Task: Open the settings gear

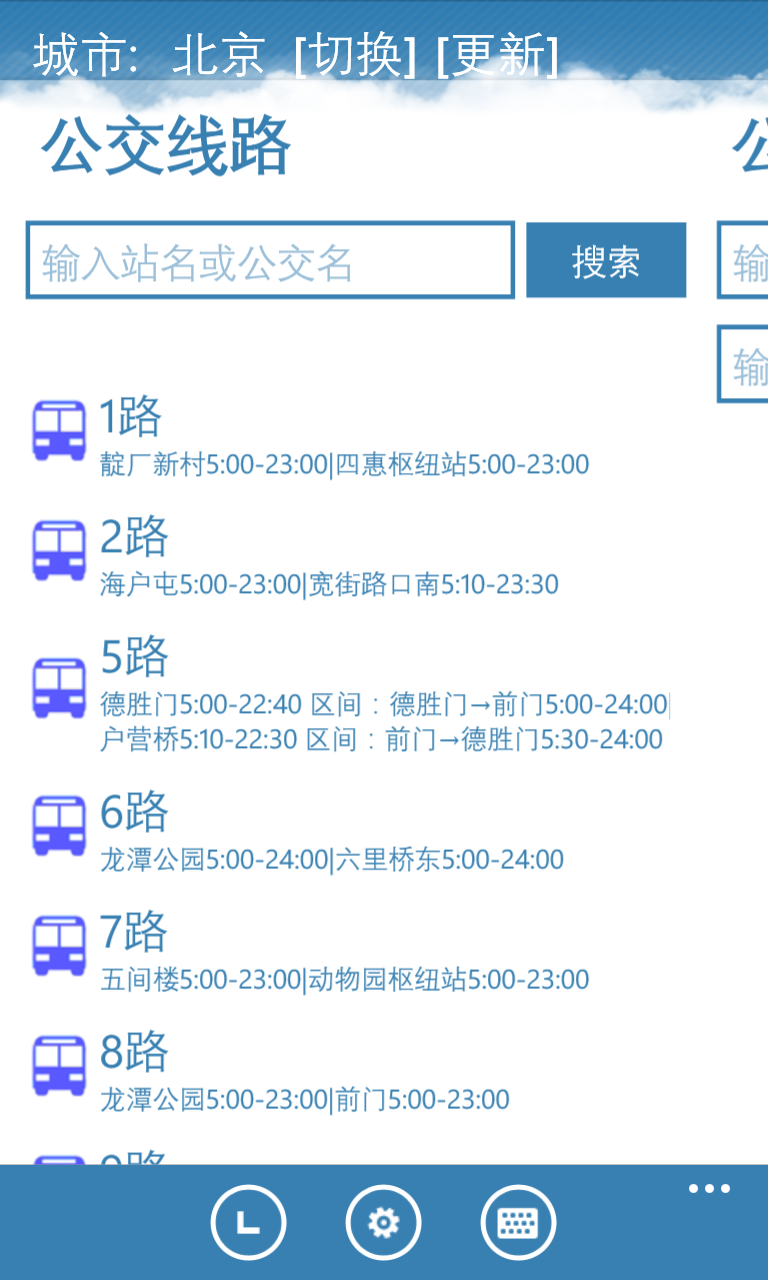Action: 383,1221
